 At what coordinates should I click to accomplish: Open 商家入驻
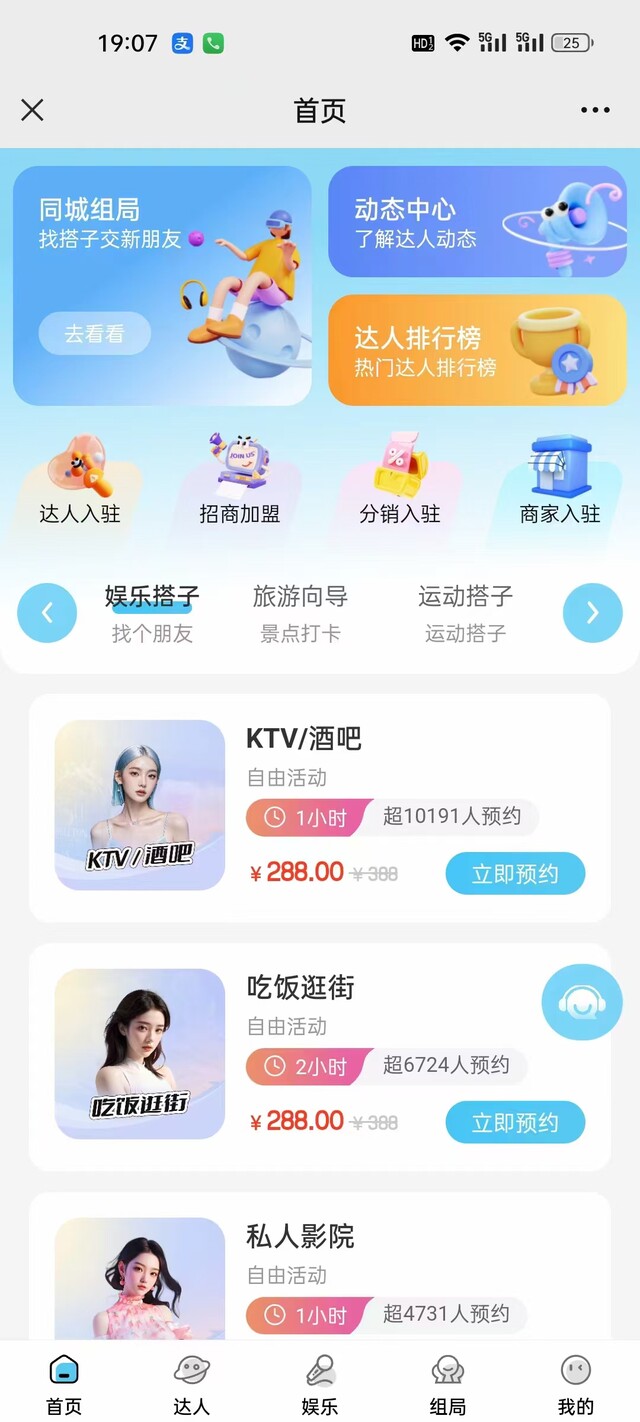[560, 482]
